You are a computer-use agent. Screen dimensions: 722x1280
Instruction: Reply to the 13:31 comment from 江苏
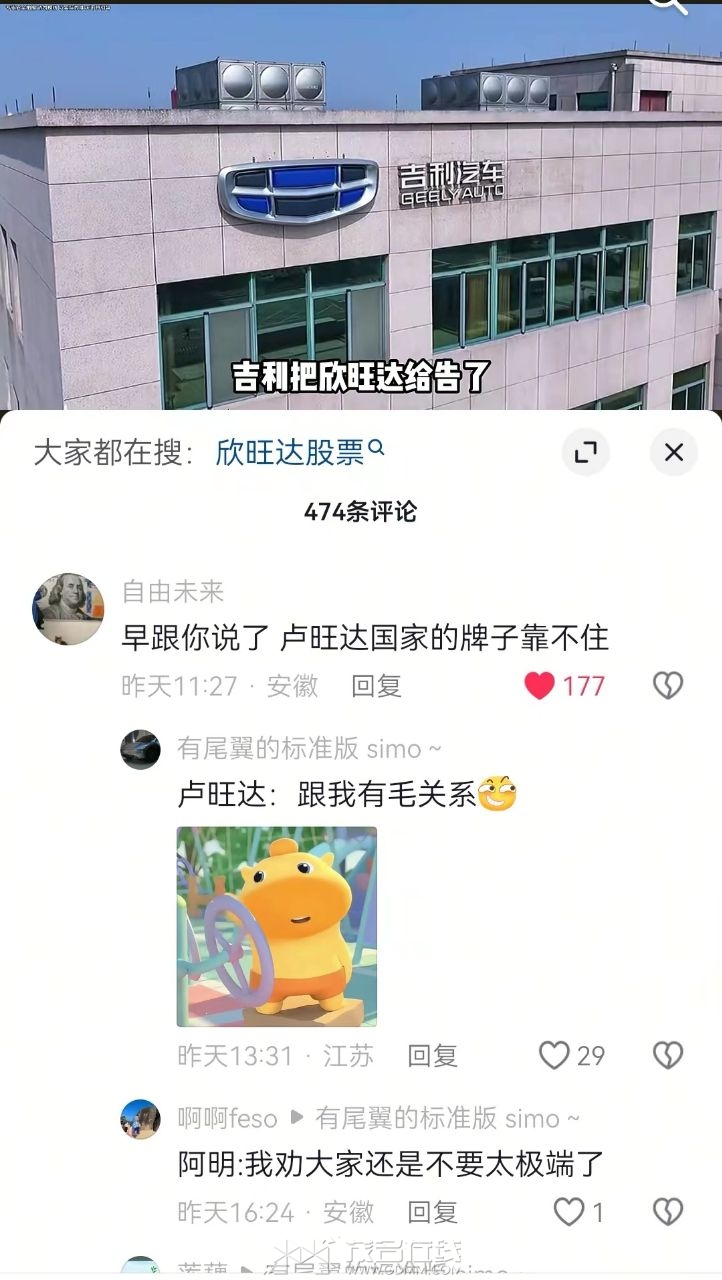tap(432, 1056)
